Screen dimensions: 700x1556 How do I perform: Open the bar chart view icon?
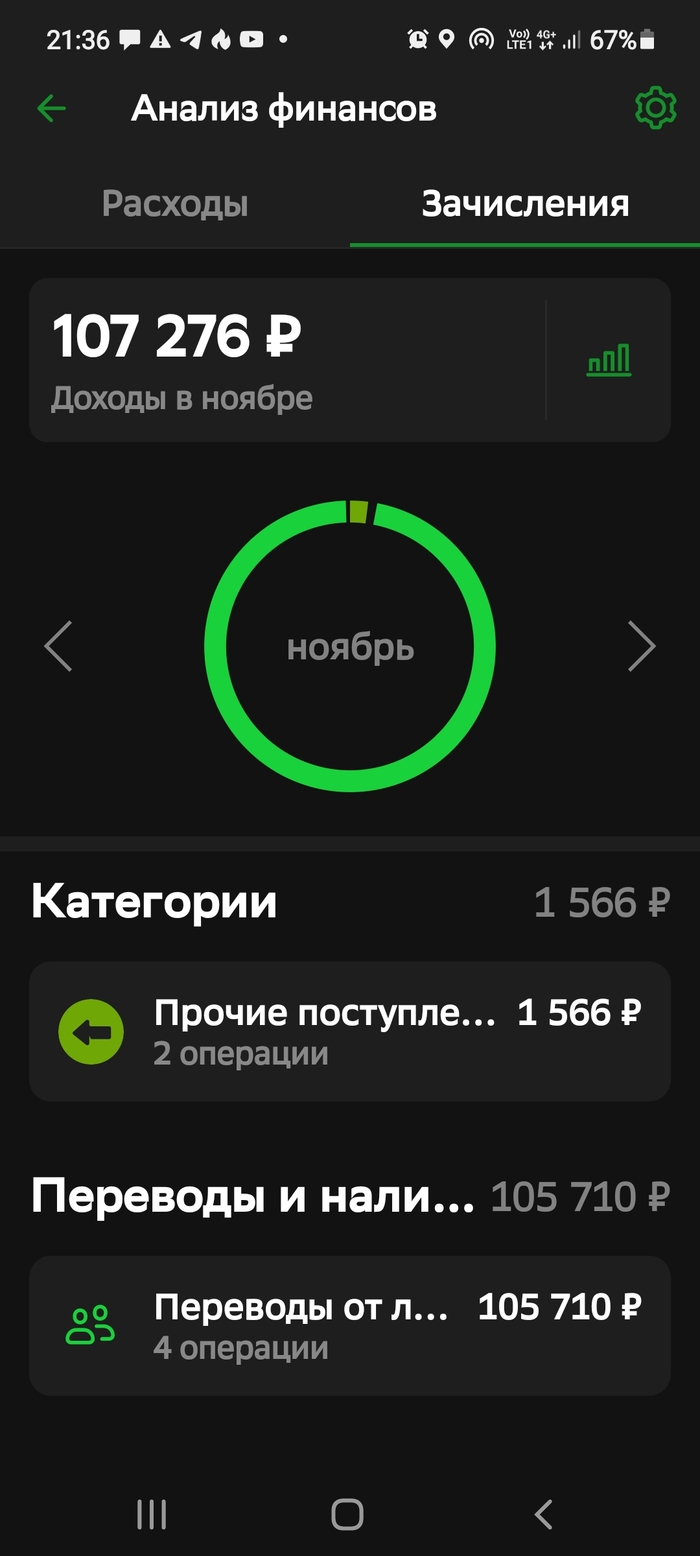(608, 360)
